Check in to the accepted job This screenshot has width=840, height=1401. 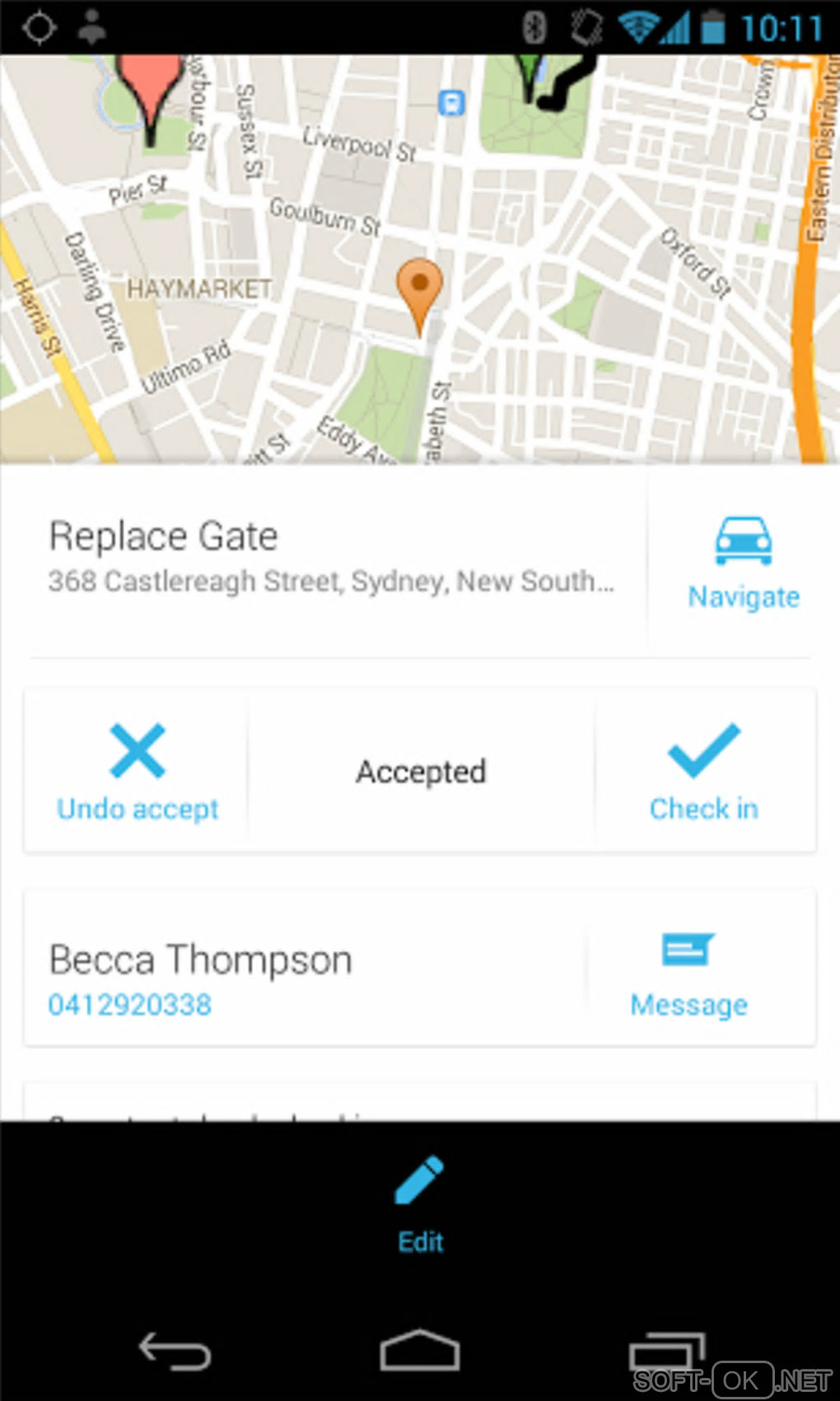pos(704,772)
